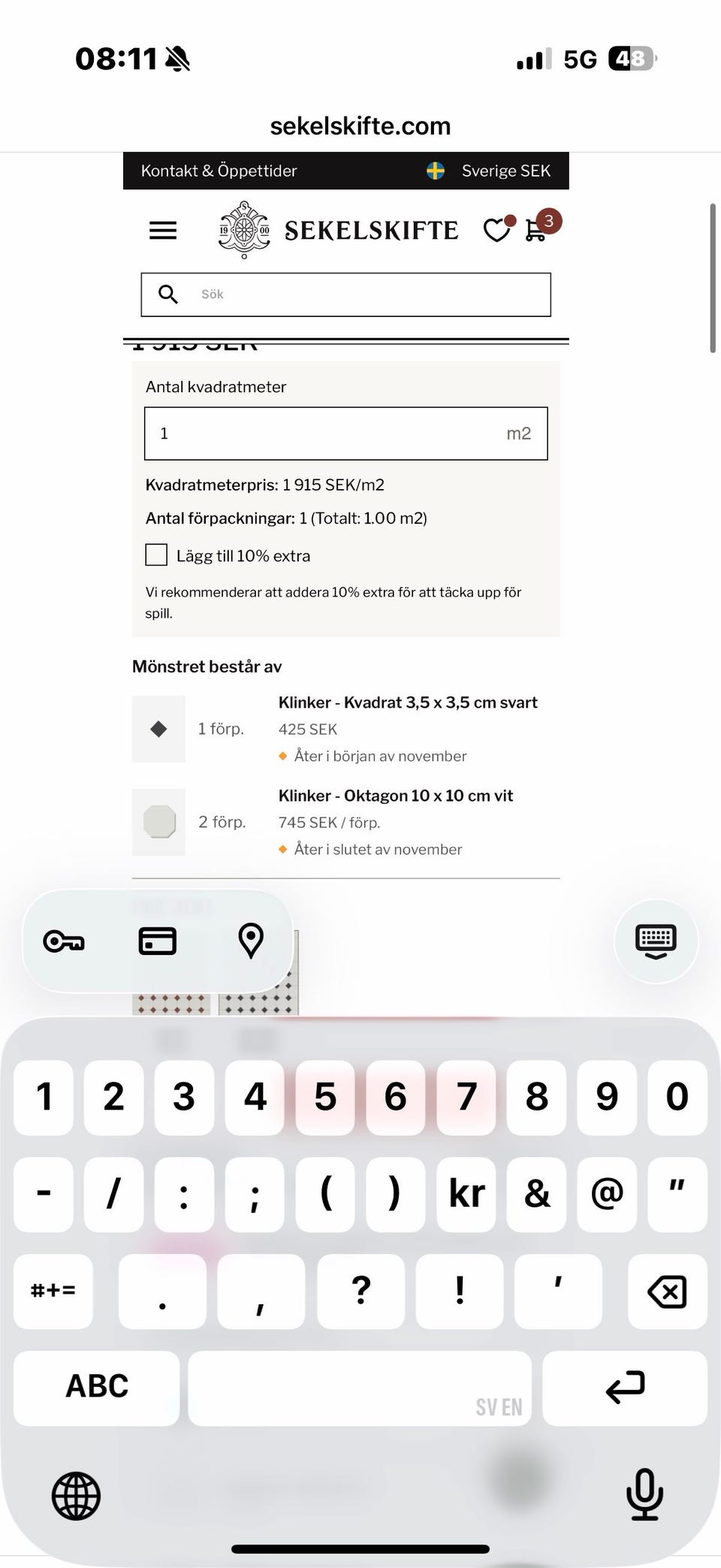
Task: Start dictation with the microphone
Action: 644,1495
